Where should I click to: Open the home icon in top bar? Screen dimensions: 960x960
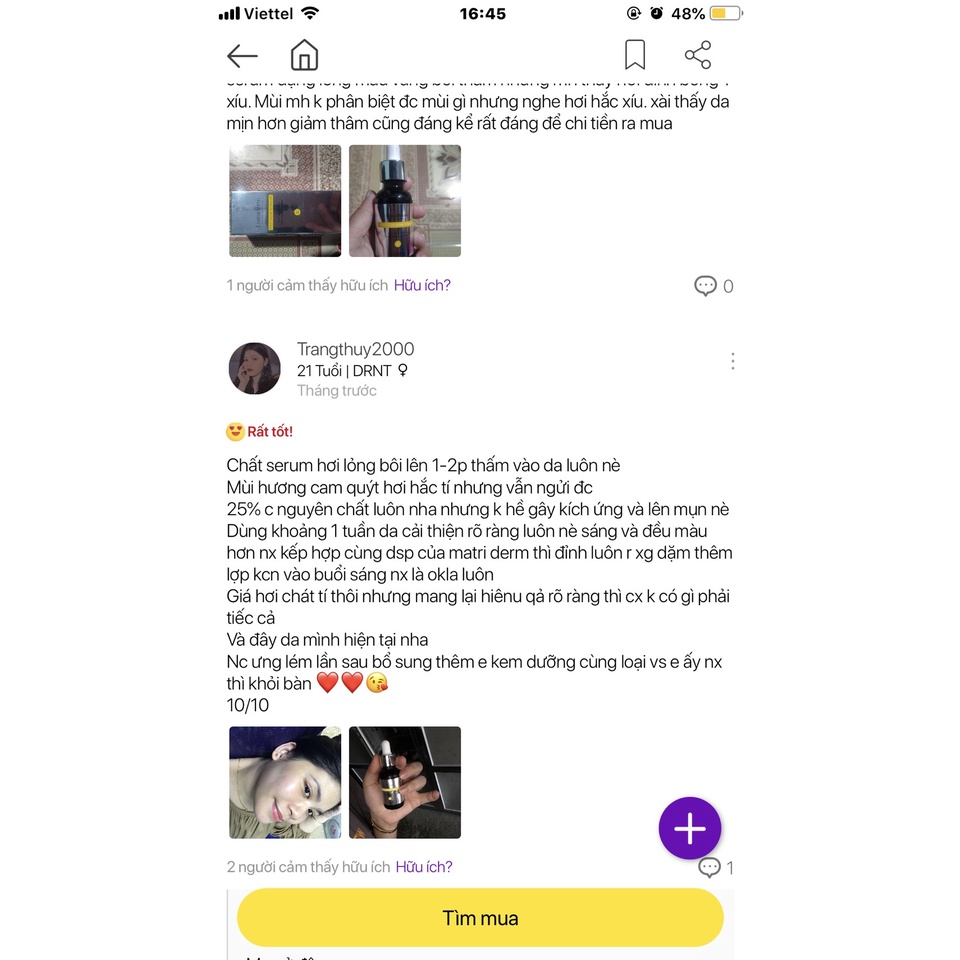point(304,55)
